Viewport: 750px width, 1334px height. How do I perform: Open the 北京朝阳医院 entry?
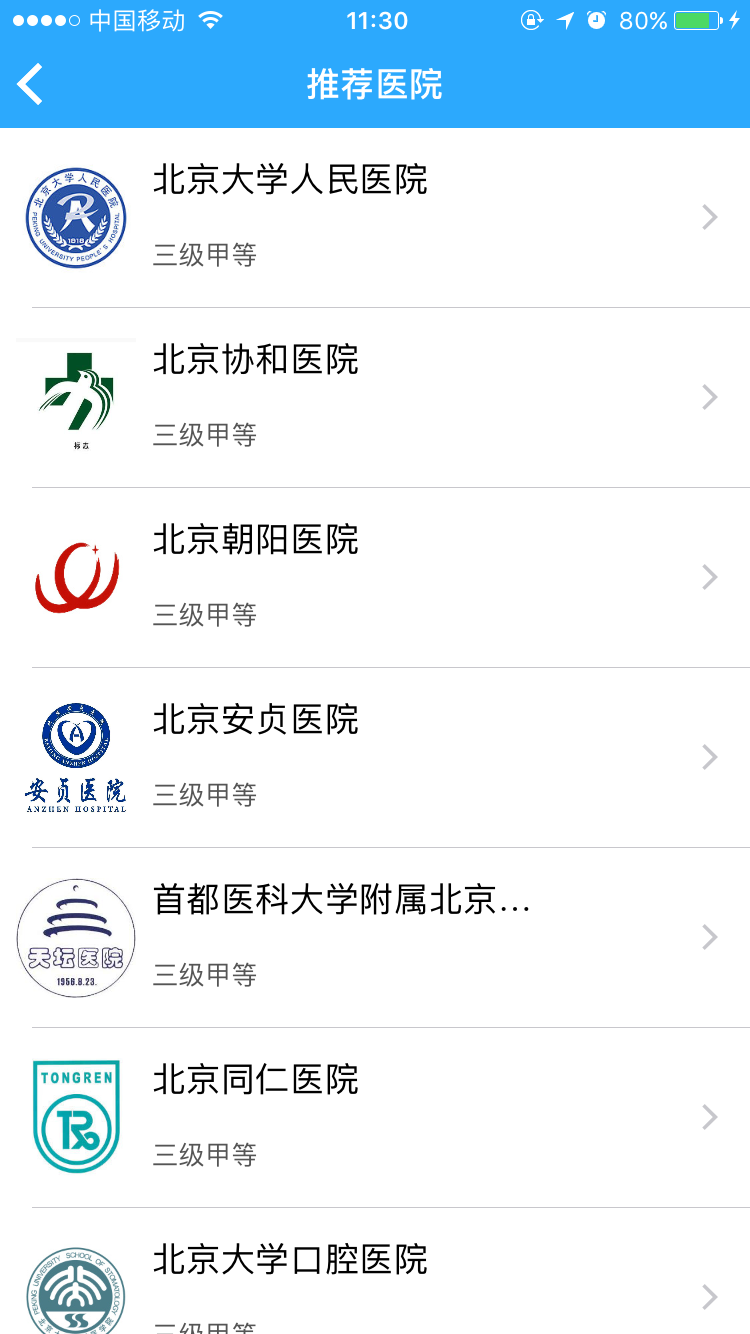(x=375, y=577)
